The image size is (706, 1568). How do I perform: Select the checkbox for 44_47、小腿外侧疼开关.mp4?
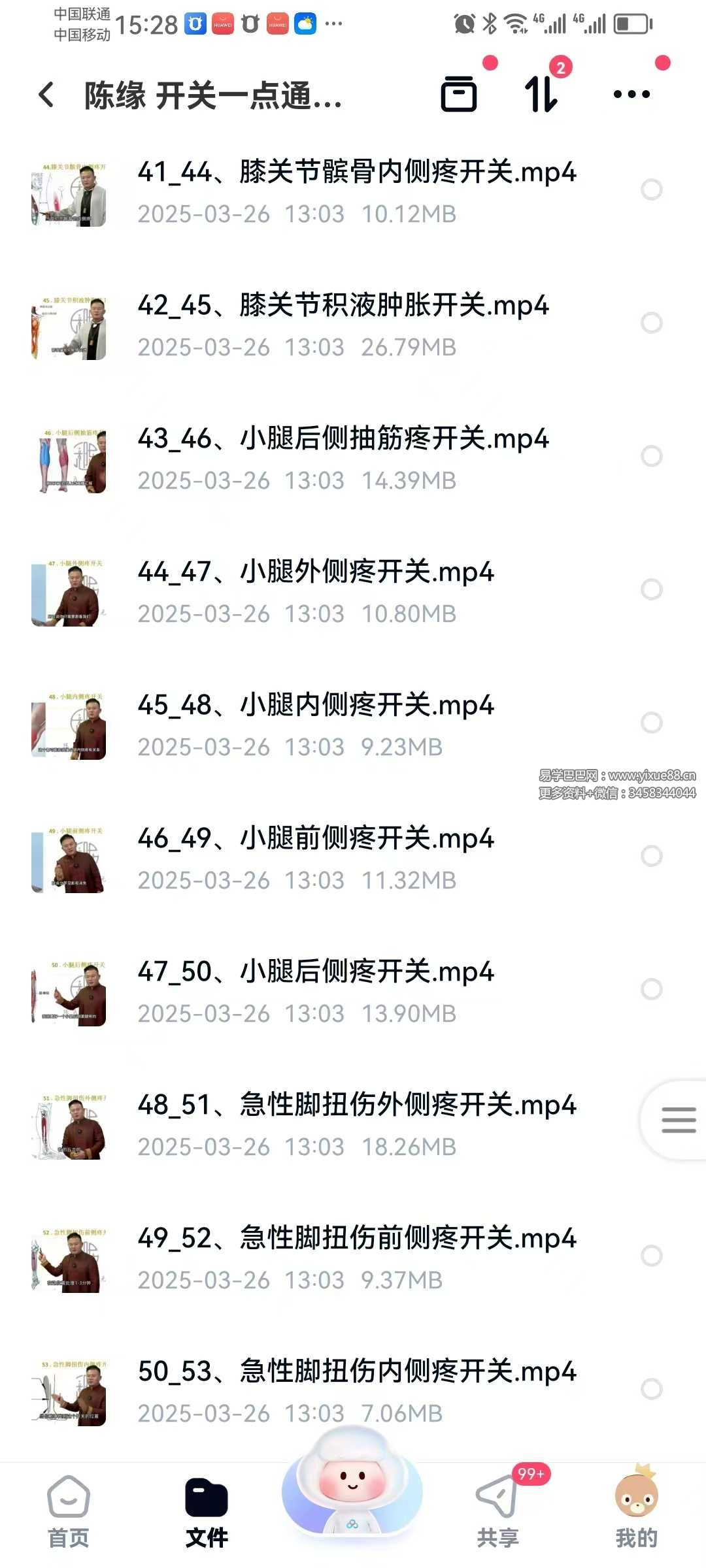click(652, 589)
